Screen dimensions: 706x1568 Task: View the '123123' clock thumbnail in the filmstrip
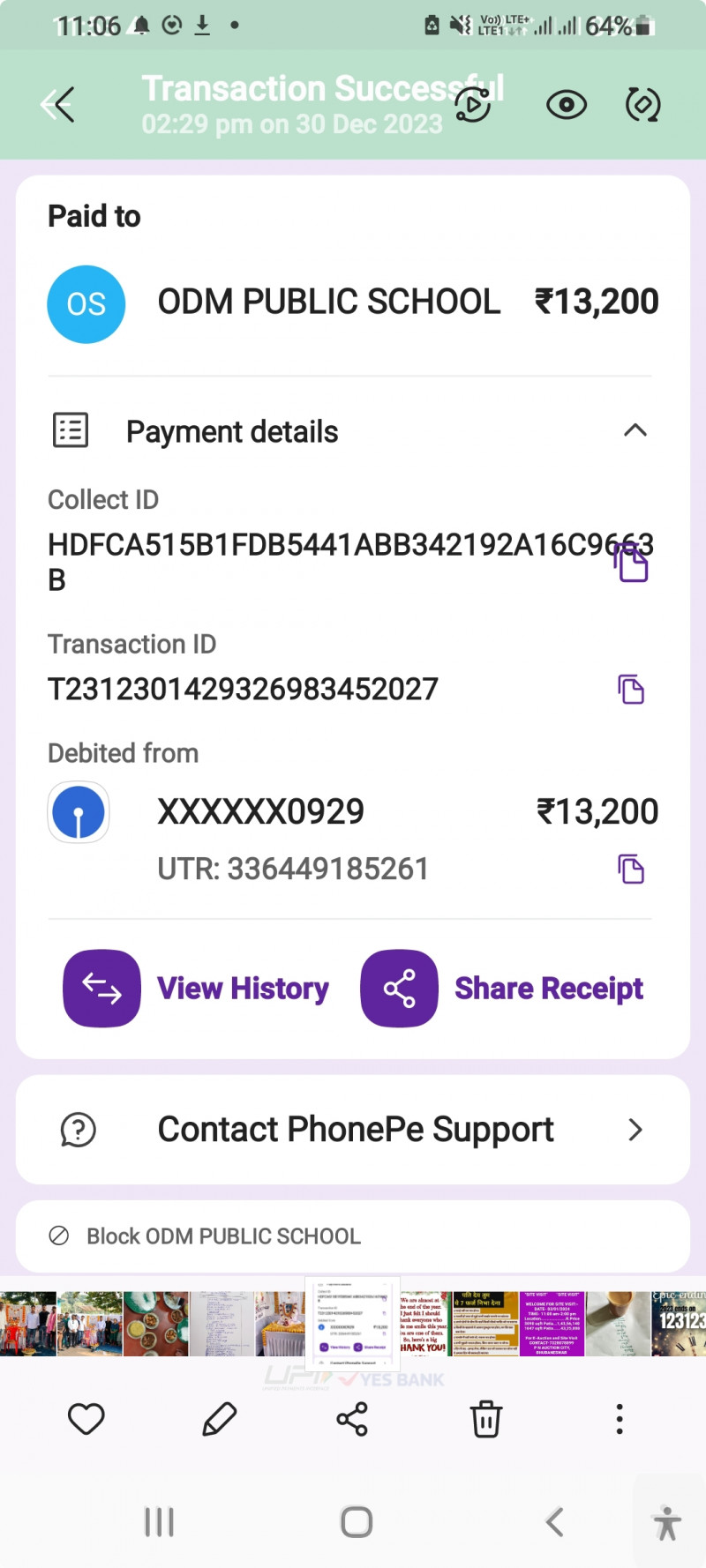pyautogui.click(x=680, y=1324)
